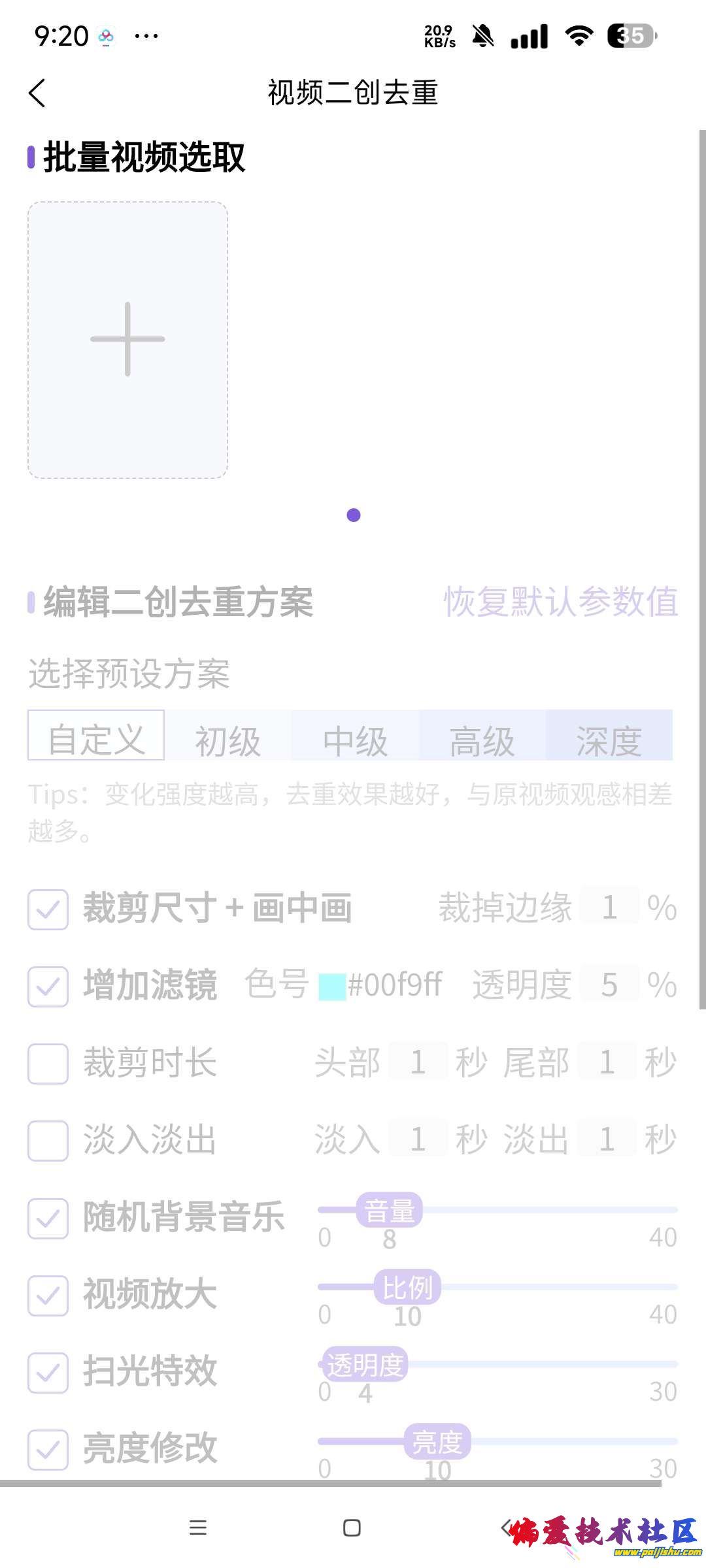This screenshot has width=706, height=1568.
Task: Toggle the 亮度修改 checkbox
Action: coord(48,1450)
